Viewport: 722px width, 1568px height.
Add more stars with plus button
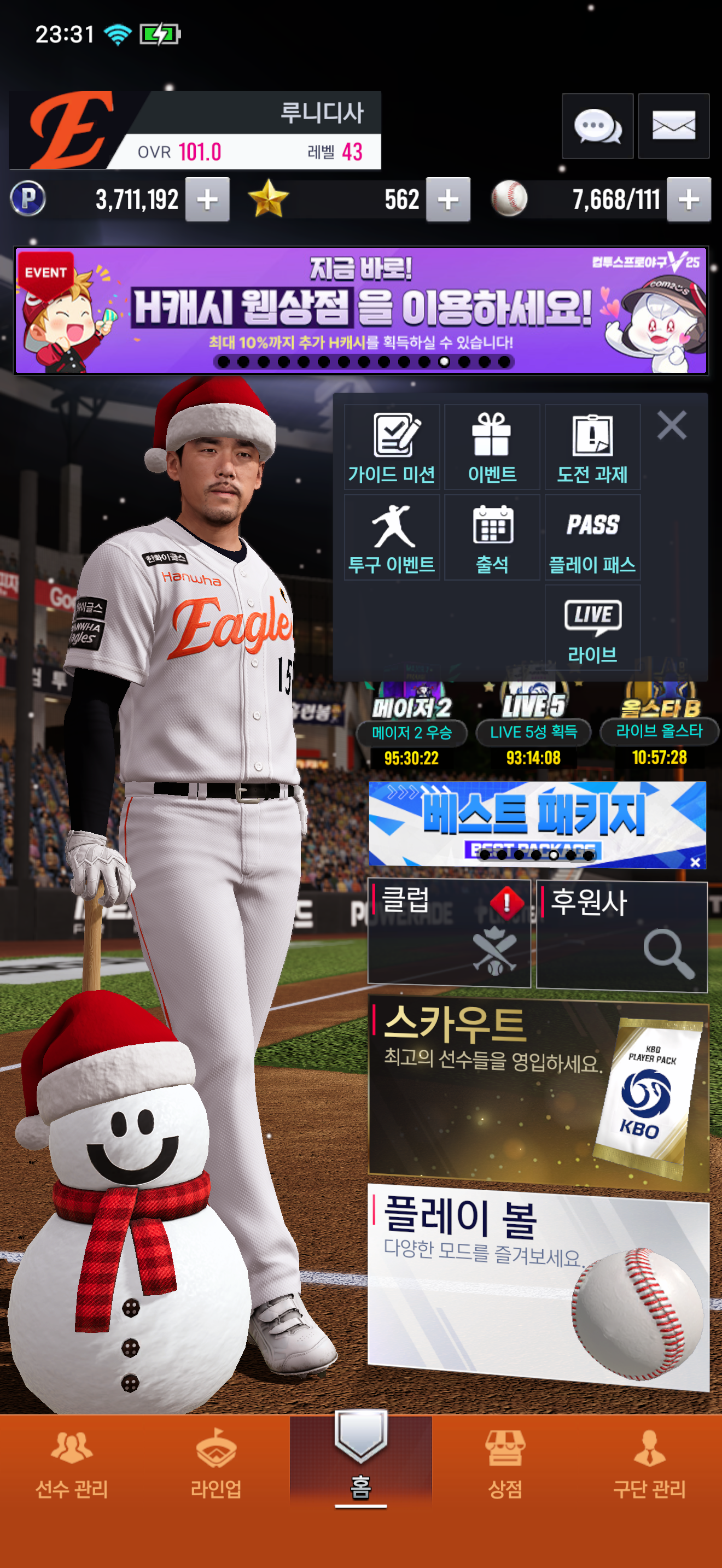(448, 200)
